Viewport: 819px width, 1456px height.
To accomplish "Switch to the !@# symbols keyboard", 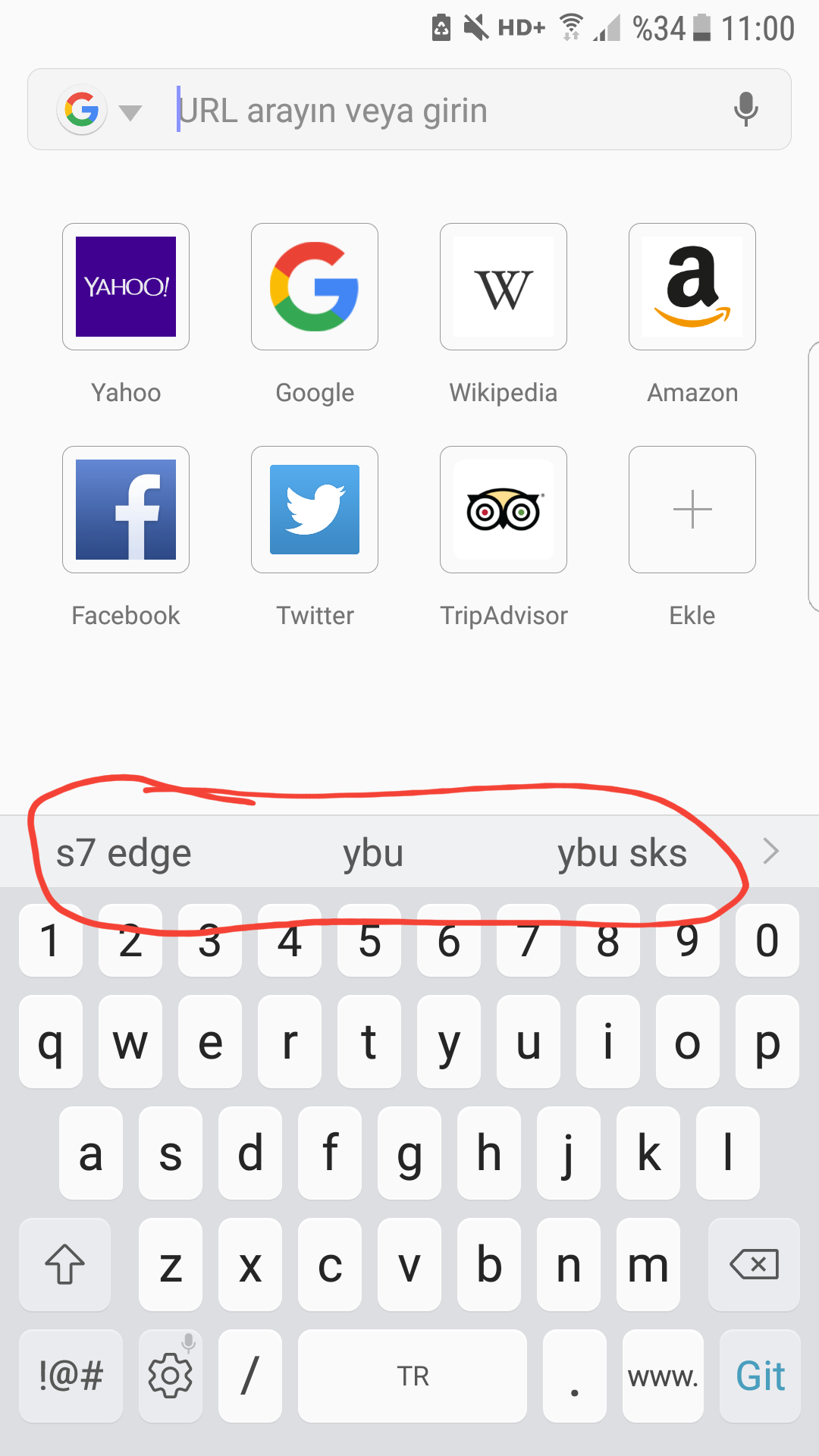I will point(71,1376).
